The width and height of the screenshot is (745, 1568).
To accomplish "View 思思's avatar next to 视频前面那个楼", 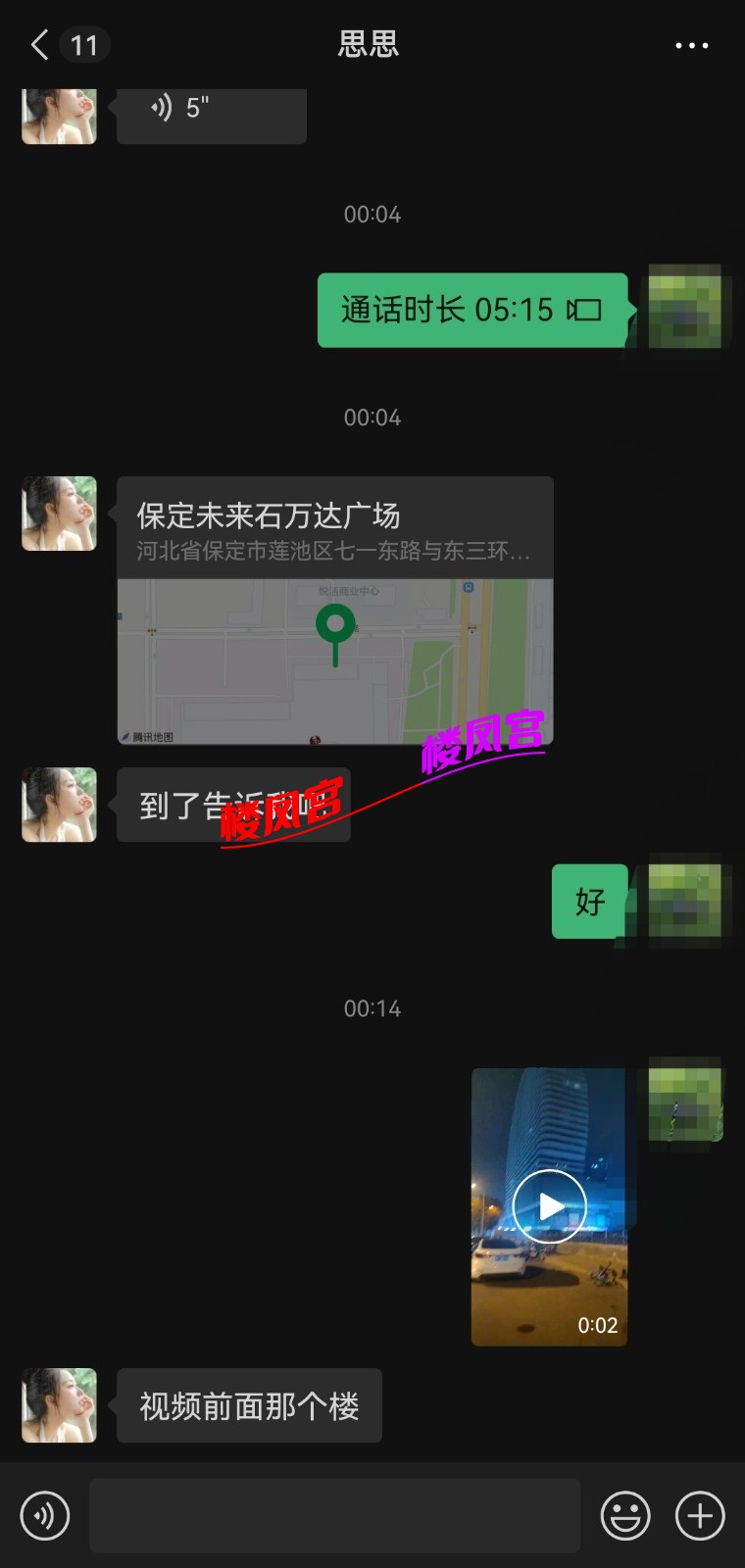I will tap(60, 1405).
